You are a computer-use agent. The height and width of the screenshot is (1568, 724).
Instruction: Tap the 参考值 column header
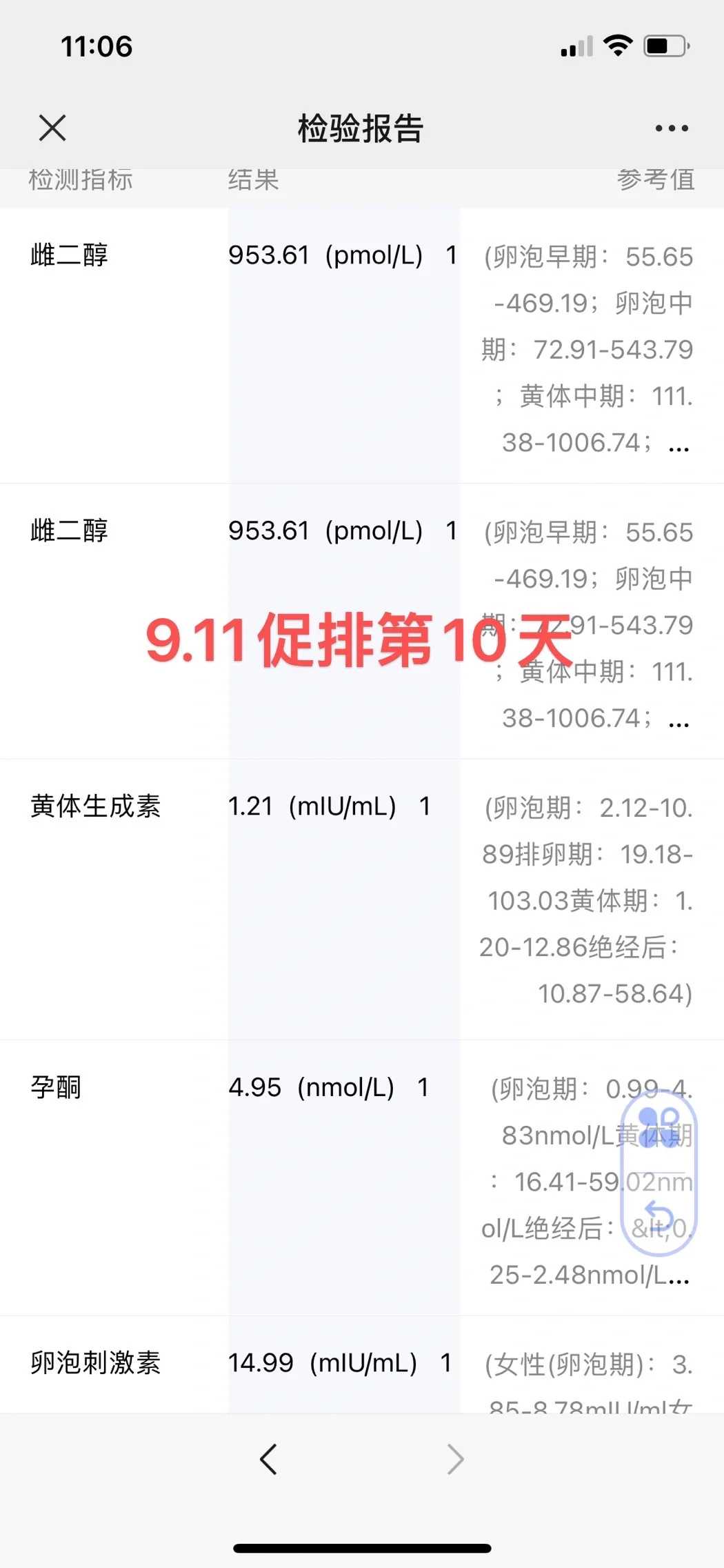[656, 180]
